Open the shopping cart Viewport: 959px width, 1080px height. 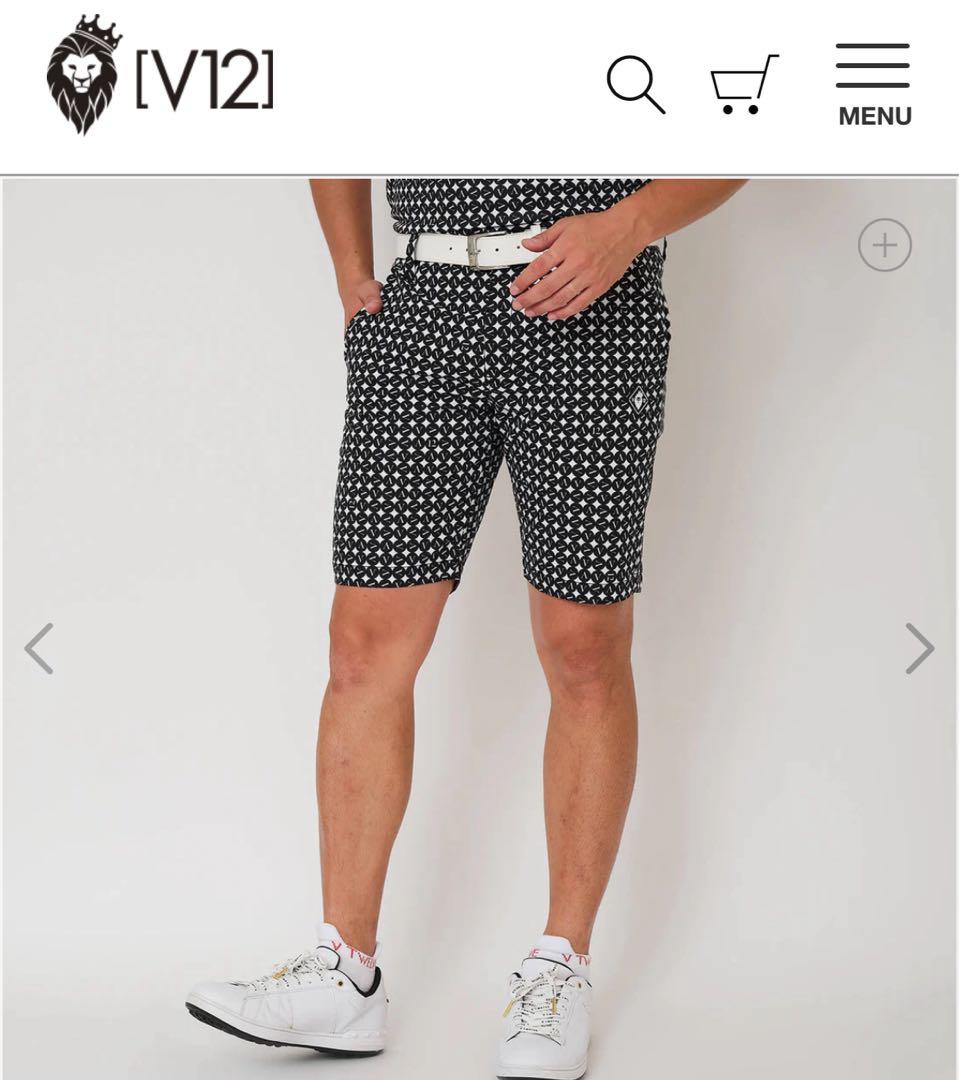743,85
